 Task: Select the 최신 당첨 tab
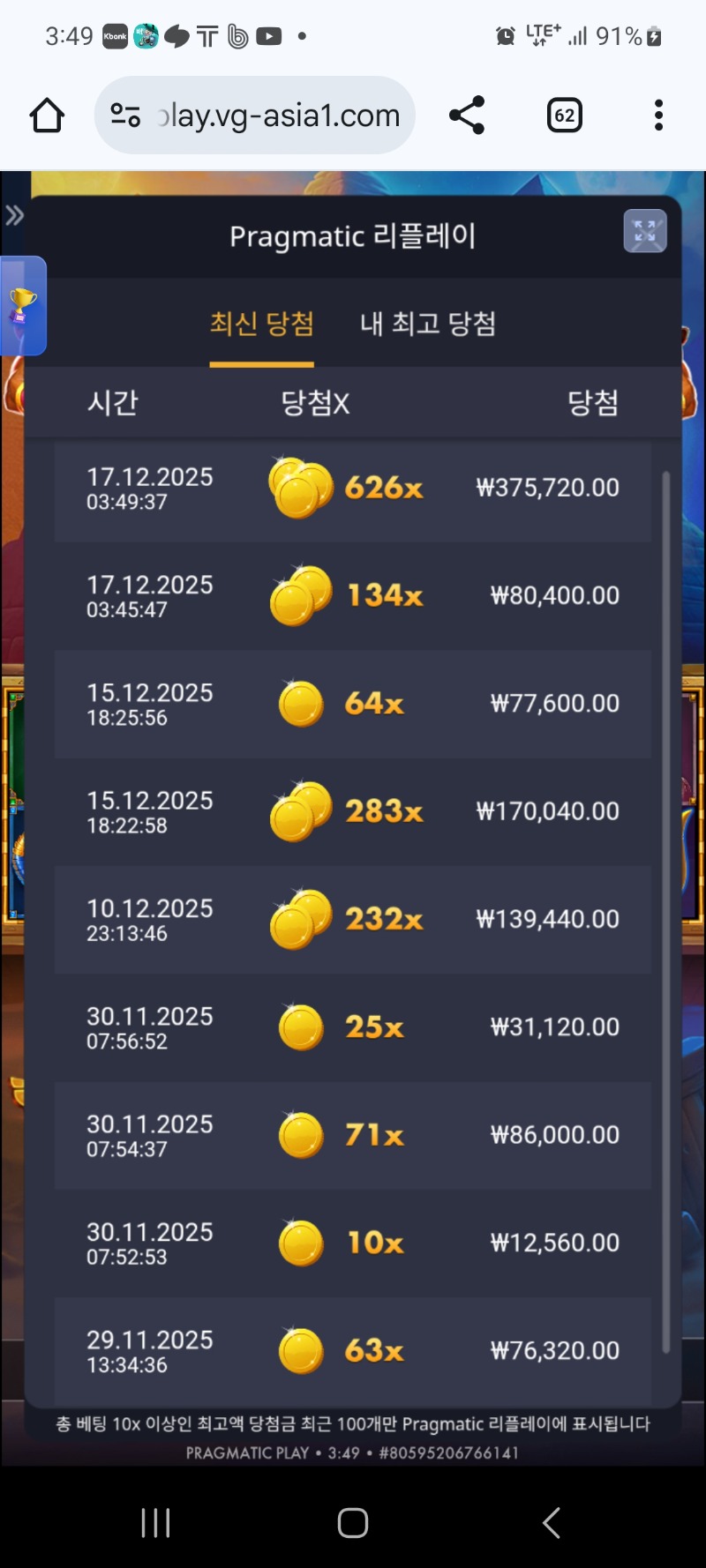click(x=261, y=324)
